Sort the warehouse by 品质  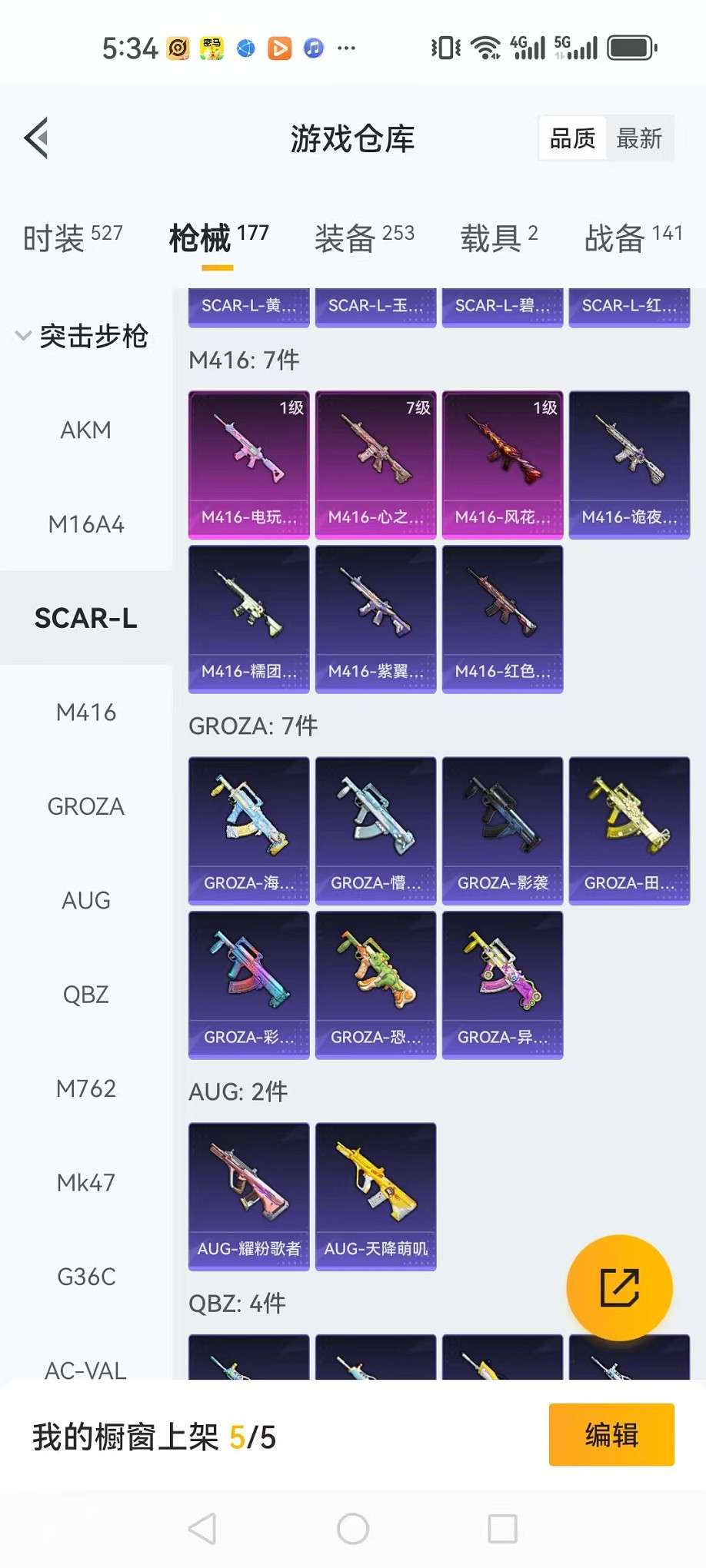572,138
